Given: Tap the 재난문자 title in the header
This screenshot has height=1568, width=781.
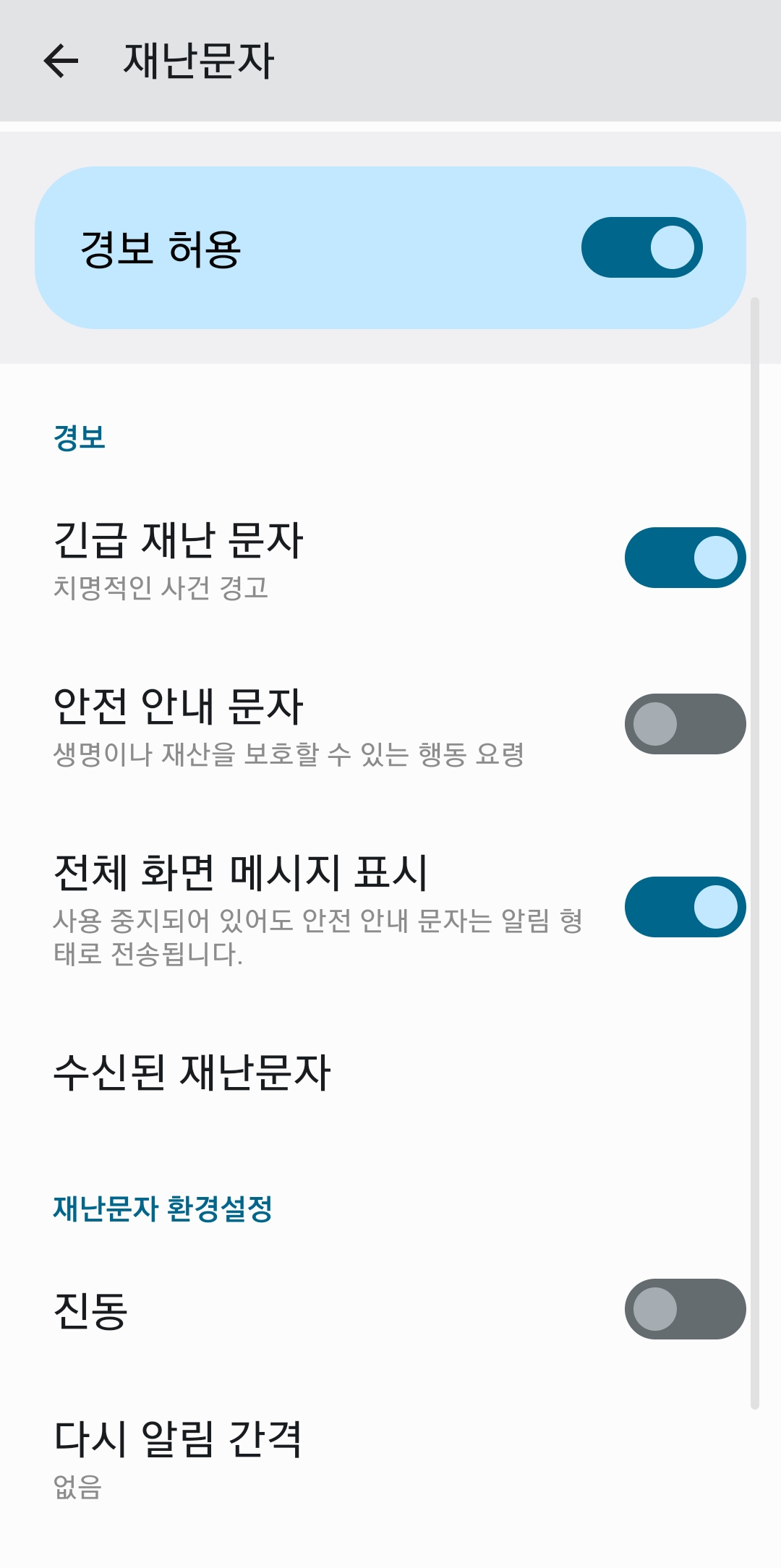Looking at the screenshot, I should tap(200, 61).
